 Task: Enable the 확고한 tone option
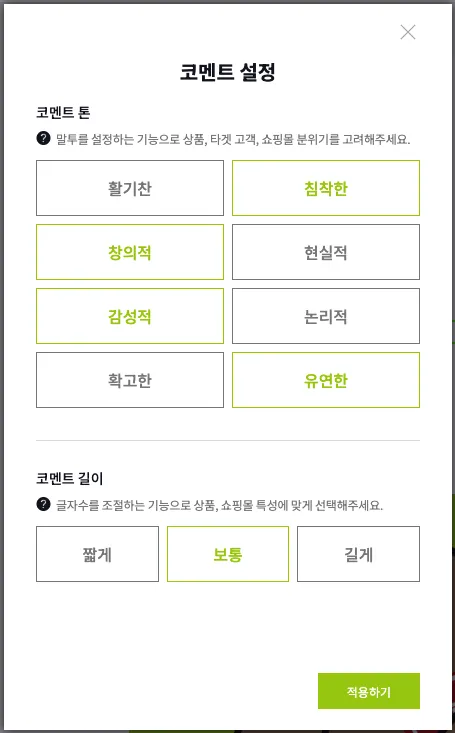(130, 380)
